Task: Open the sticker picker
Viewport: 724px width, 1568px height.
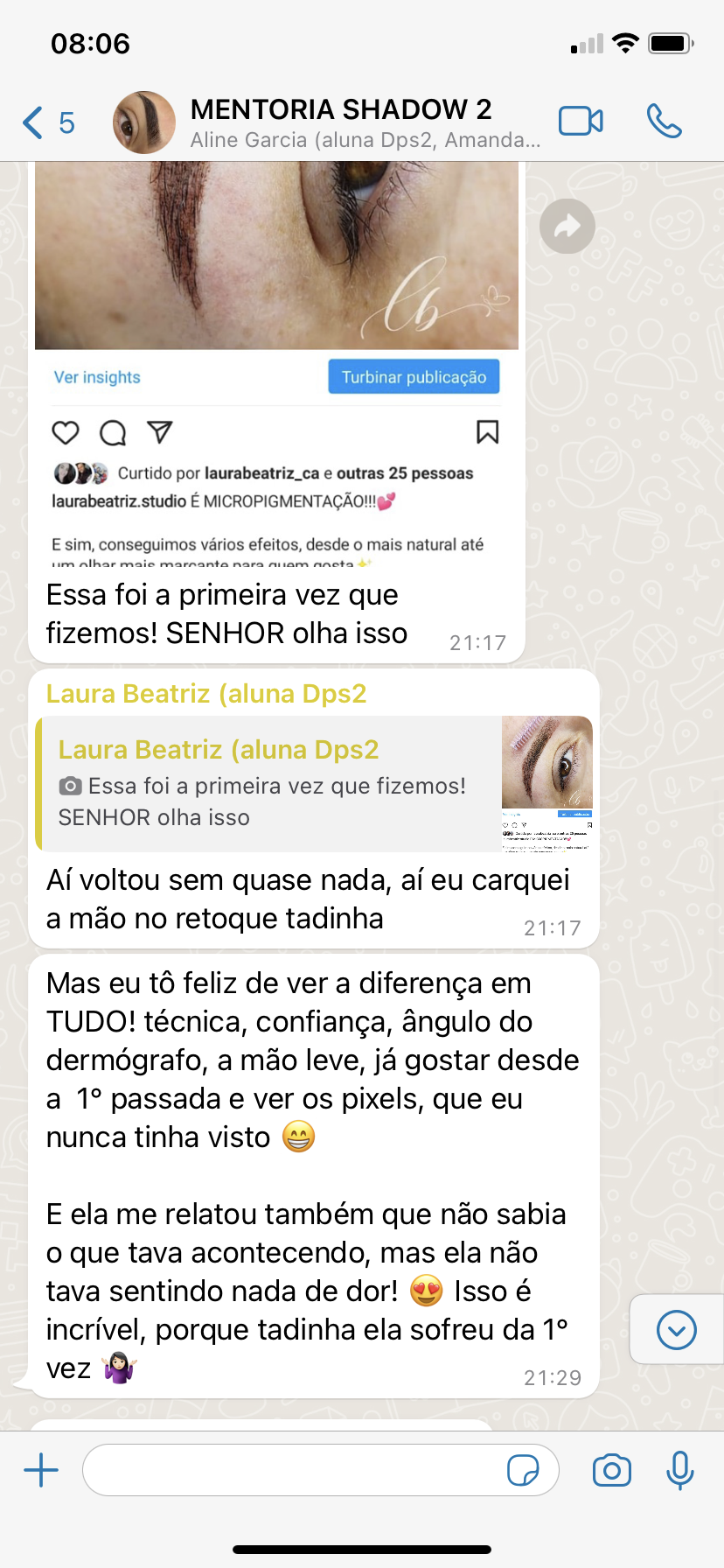Action: pos(523,1470)
